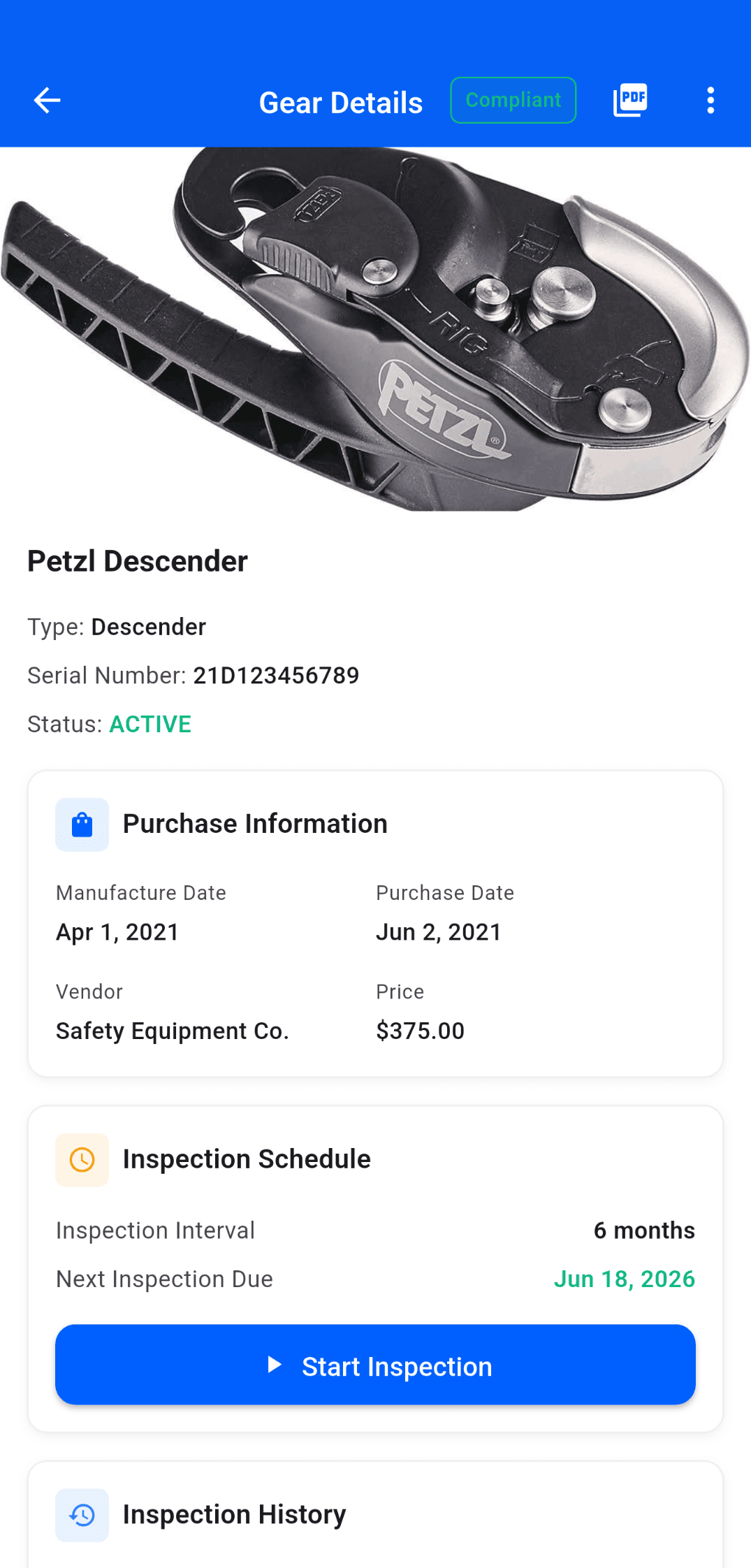Tap the Inspection Schedule heading
The height and width of the screenshot is (1568, 751).
tap(246, 1159)
